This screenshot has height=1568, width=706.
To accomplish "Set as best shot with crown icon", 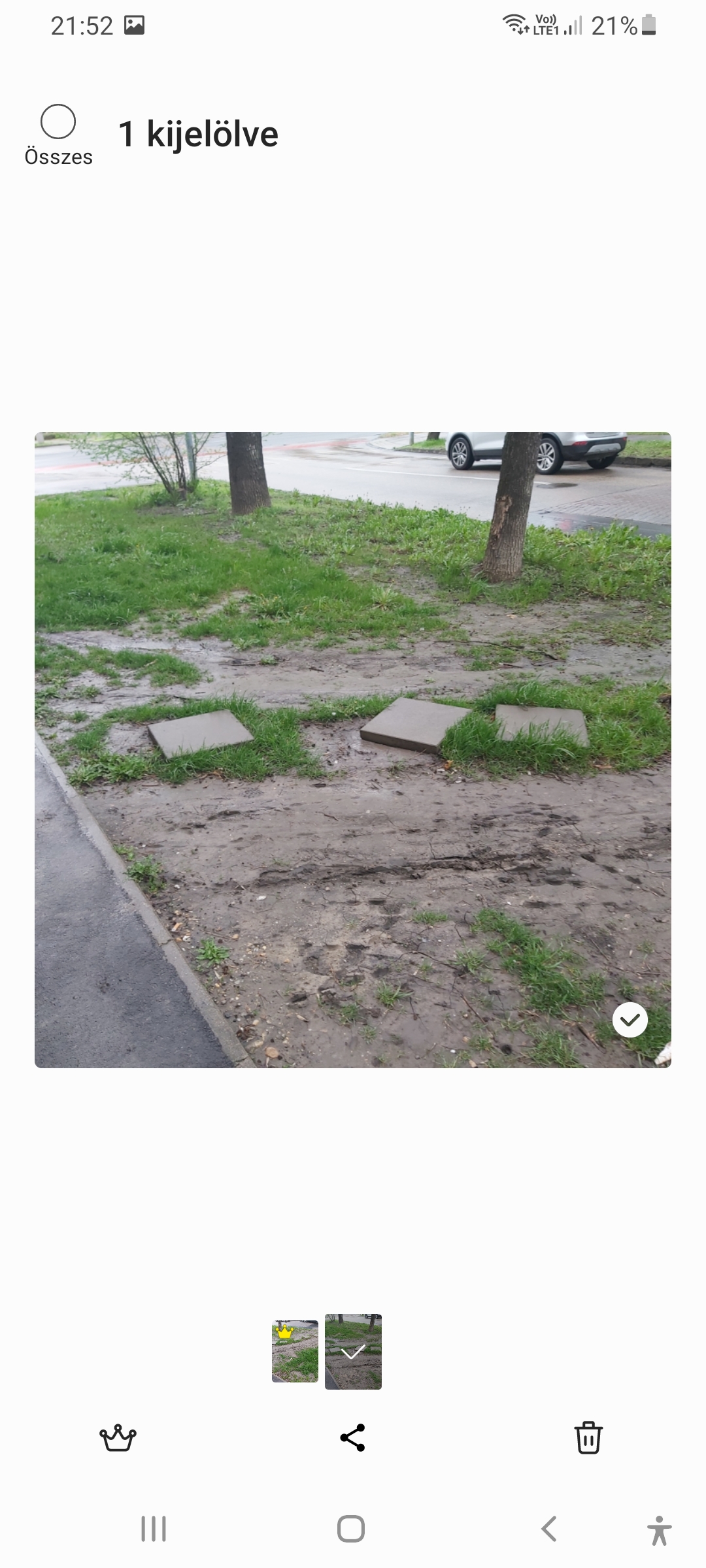I will pyautogui.click(x=118, y=1438).
